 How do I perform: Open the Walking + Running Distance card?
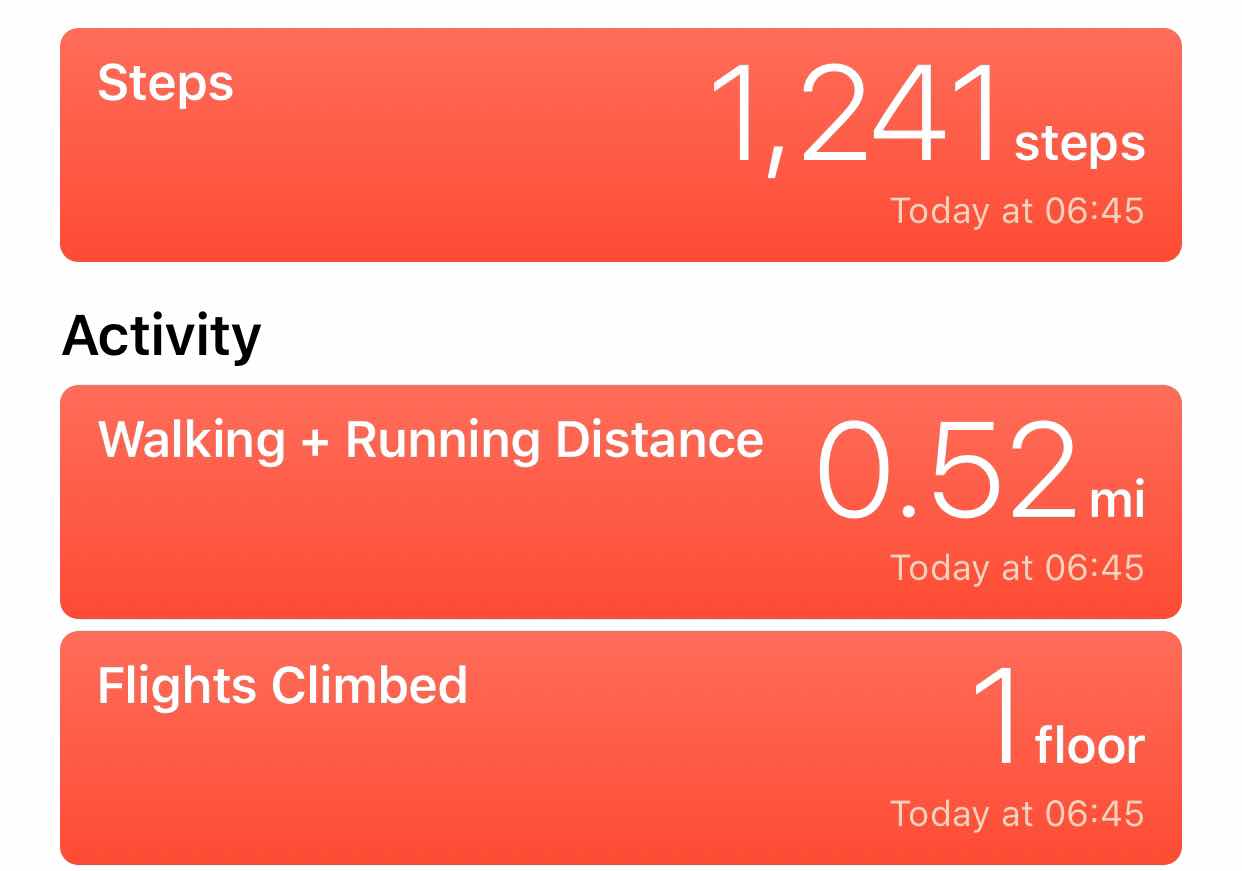pyautogui.click(x=621, y=502)
